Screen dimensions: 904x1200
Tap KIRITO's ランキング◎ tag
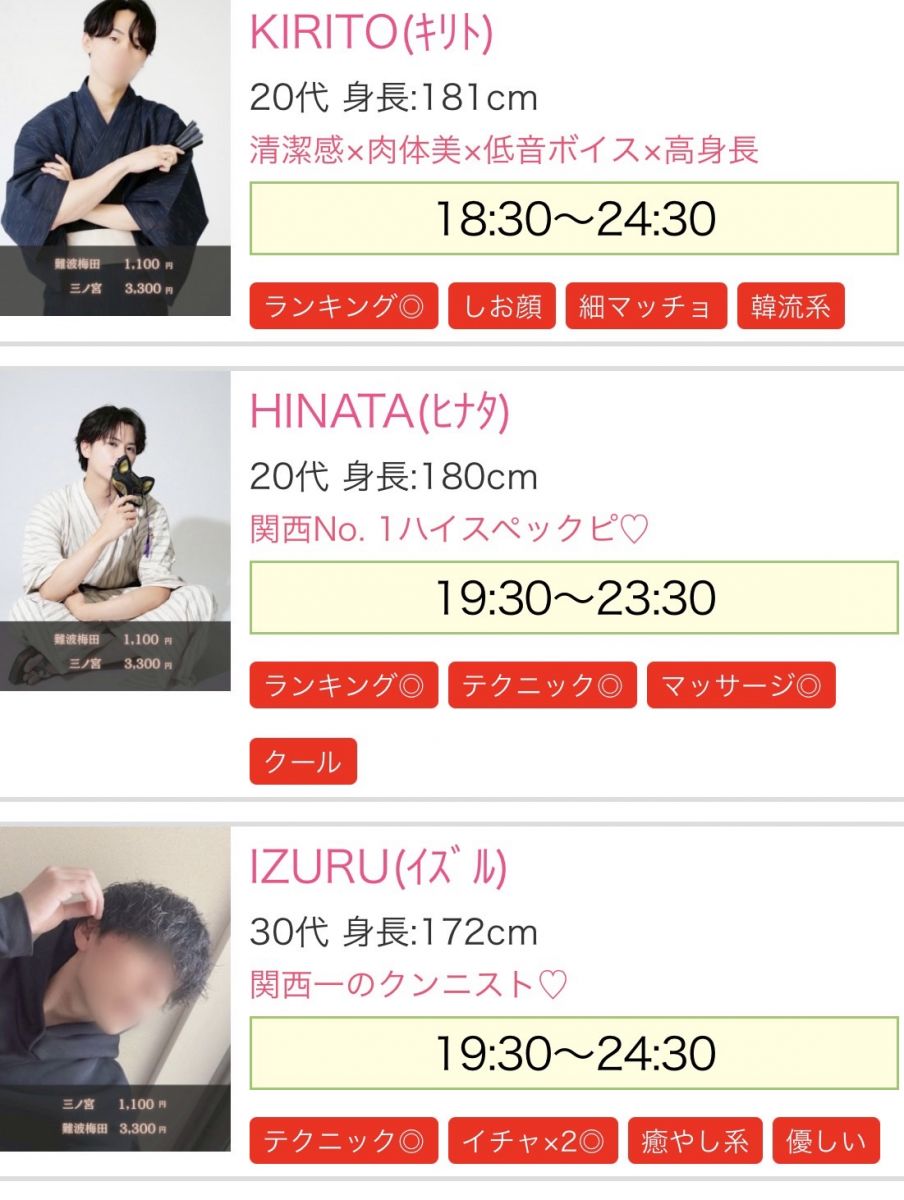[343, 307]
